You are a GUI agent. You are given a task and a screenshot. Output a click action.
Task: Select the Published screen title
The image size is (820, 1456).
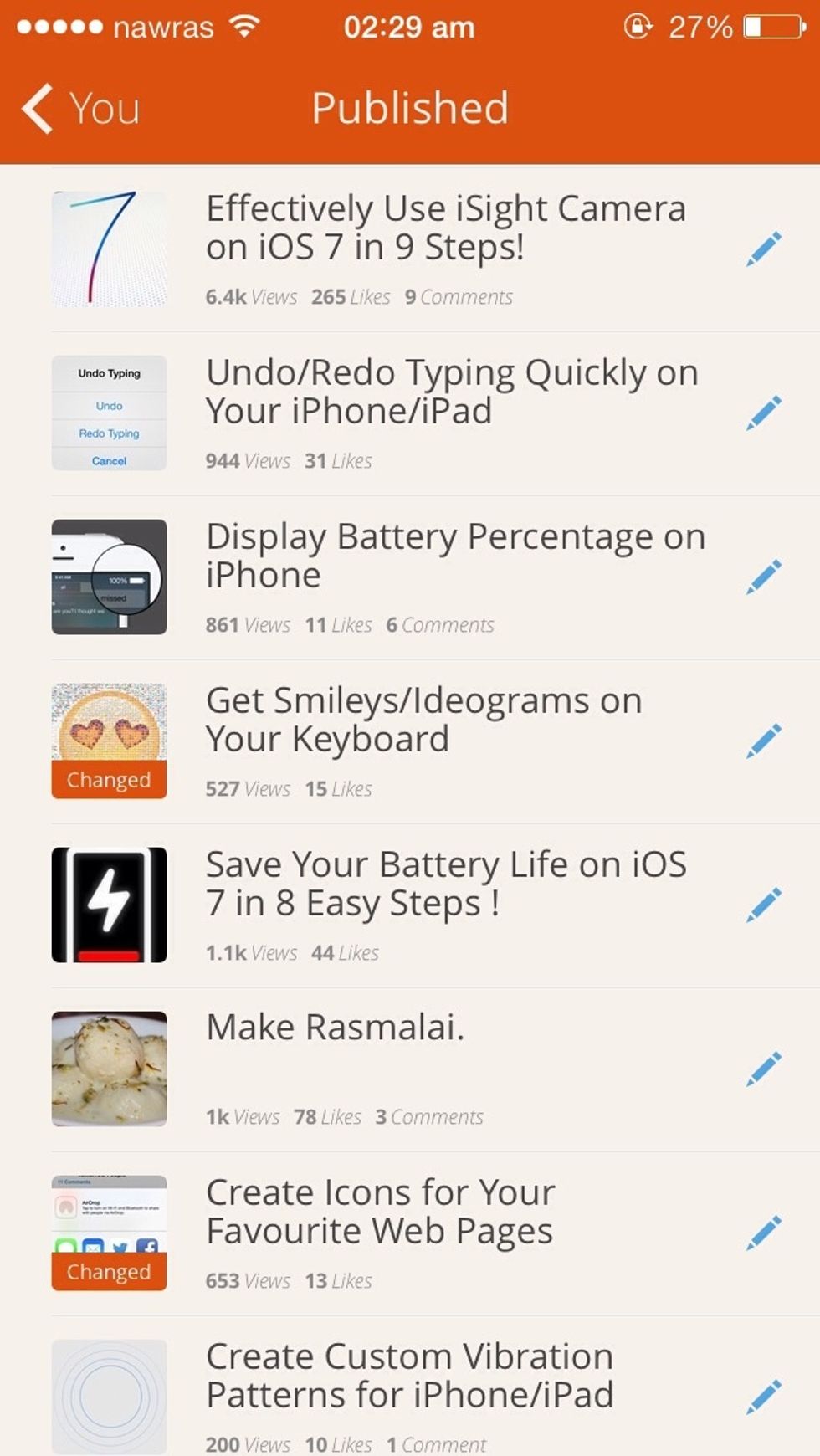click(x=410, y=106)
